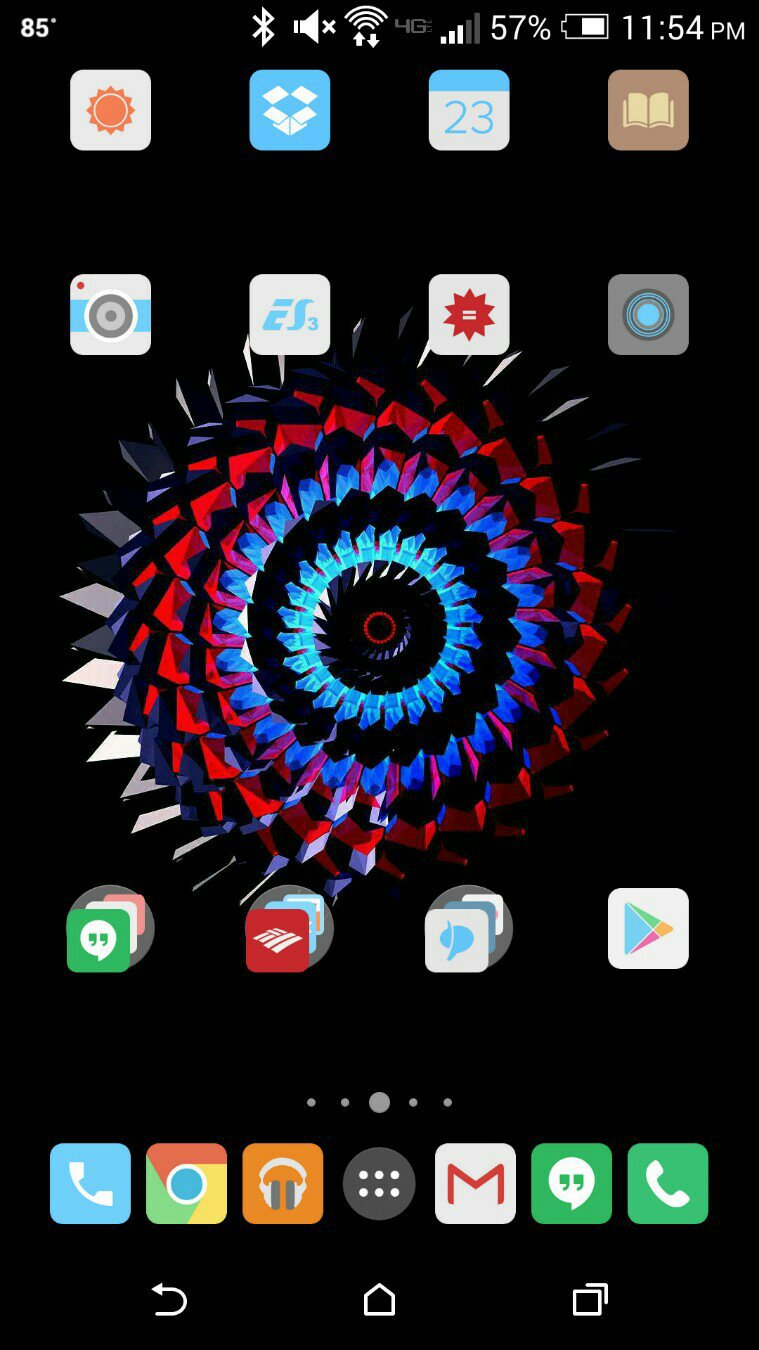Launch the Dropbox app
The height and width of the screenshot is (1350, 759).
pos(289,110)
